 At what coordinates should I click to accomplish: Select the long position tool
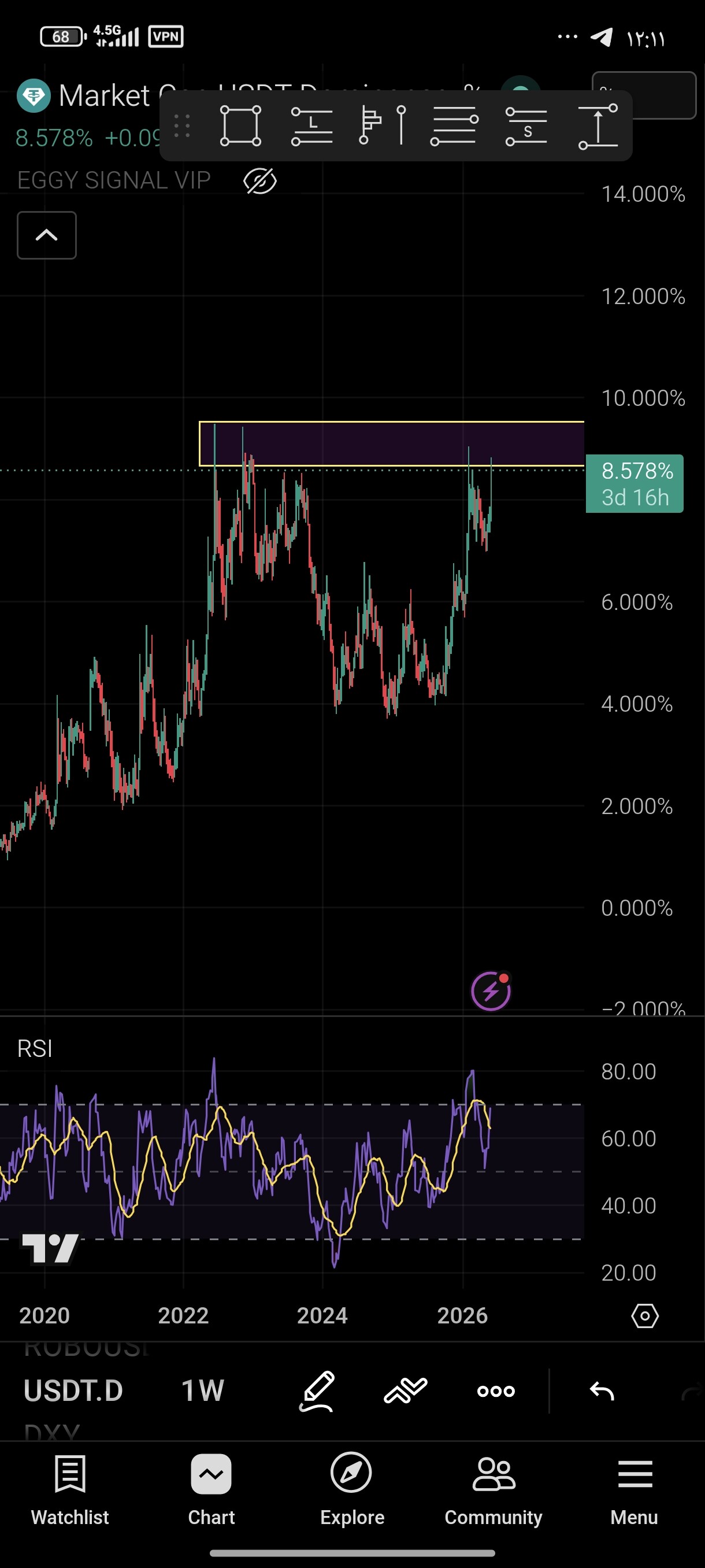[311, 125]
